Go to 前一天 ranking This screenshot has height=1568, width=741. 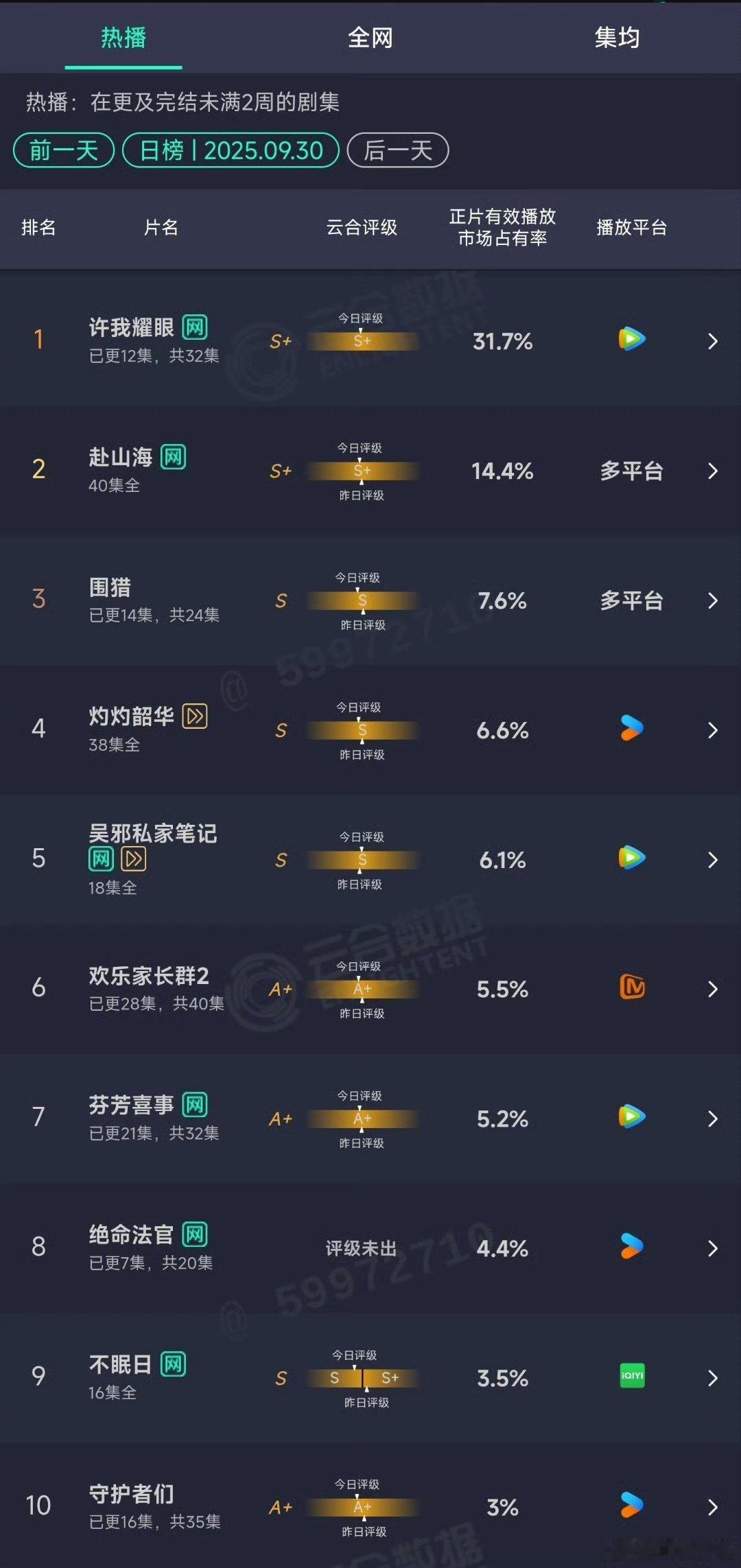64,150
